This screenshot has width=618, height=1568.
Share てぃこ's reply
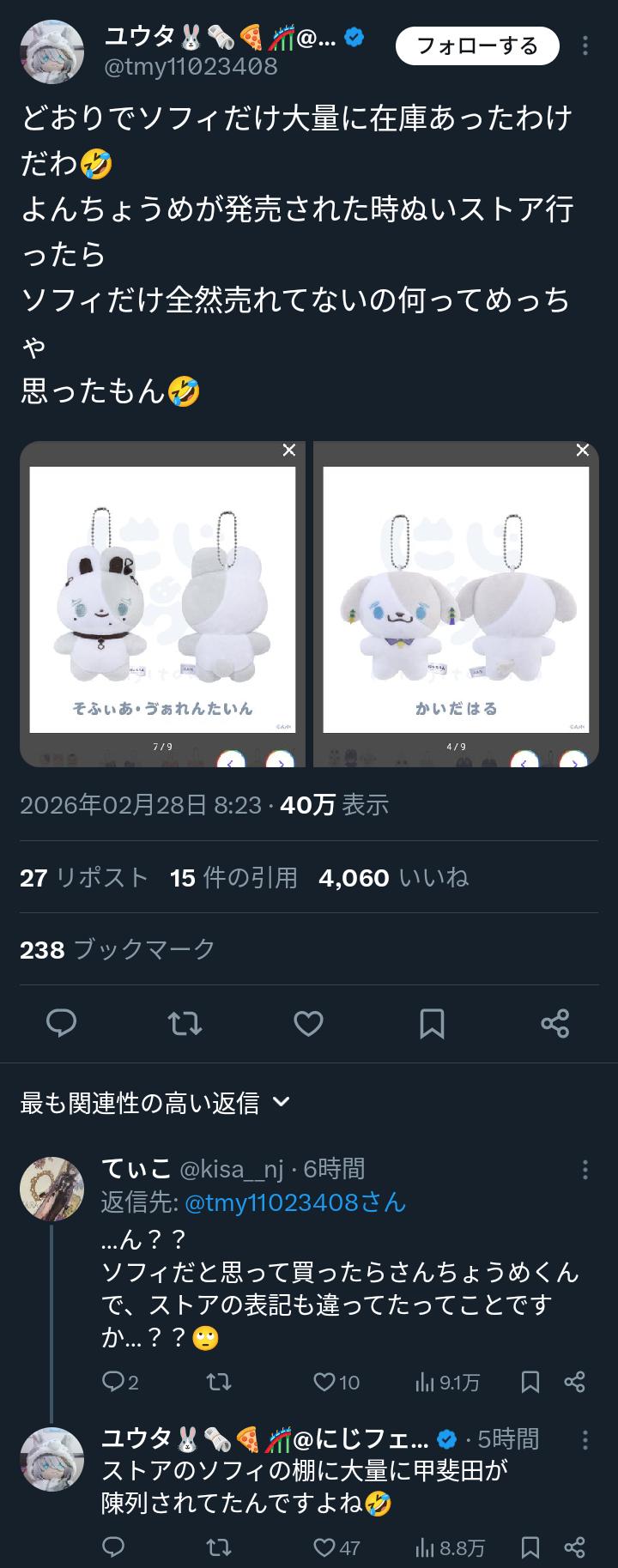574,1382
